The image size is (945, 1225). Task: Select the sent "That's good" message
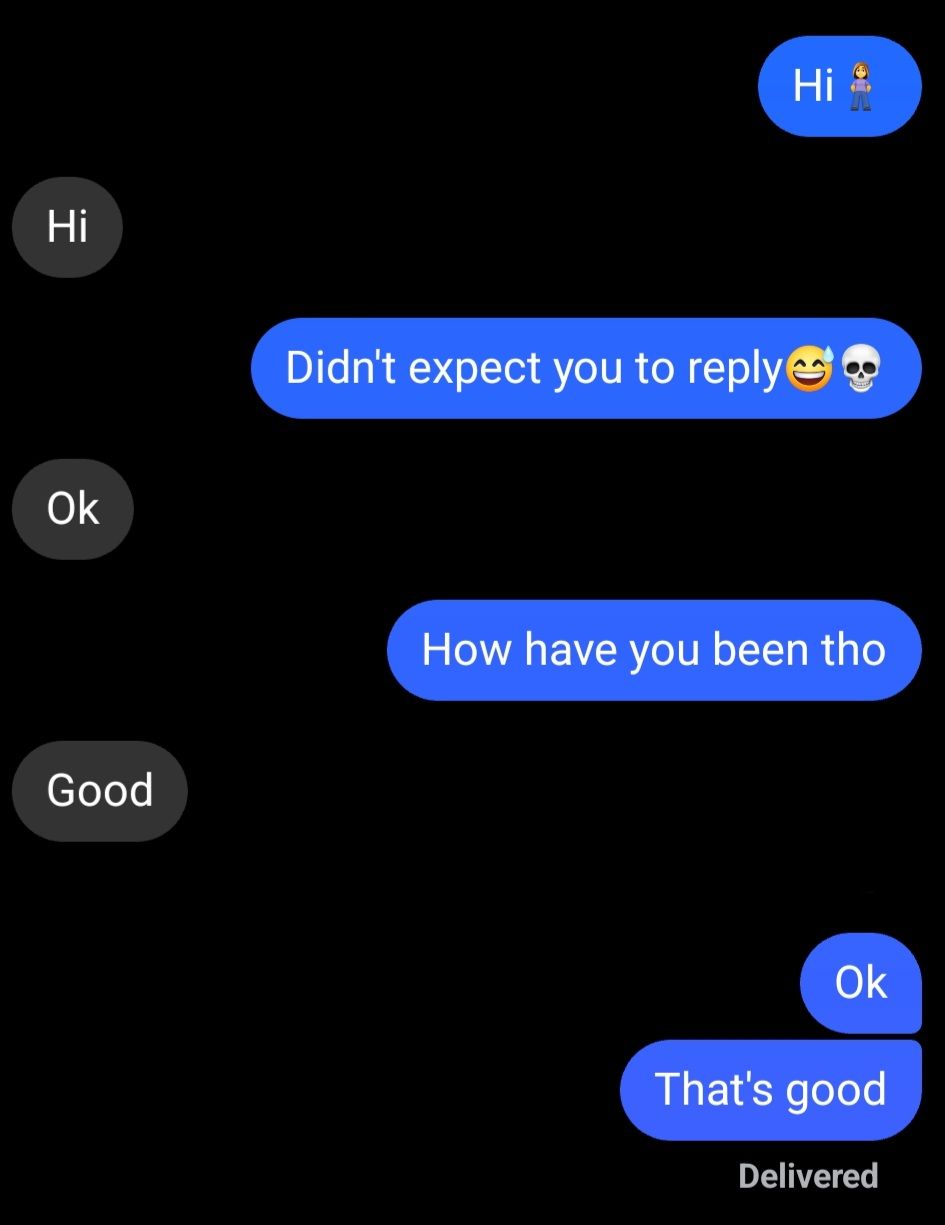tap(770, 1089)
